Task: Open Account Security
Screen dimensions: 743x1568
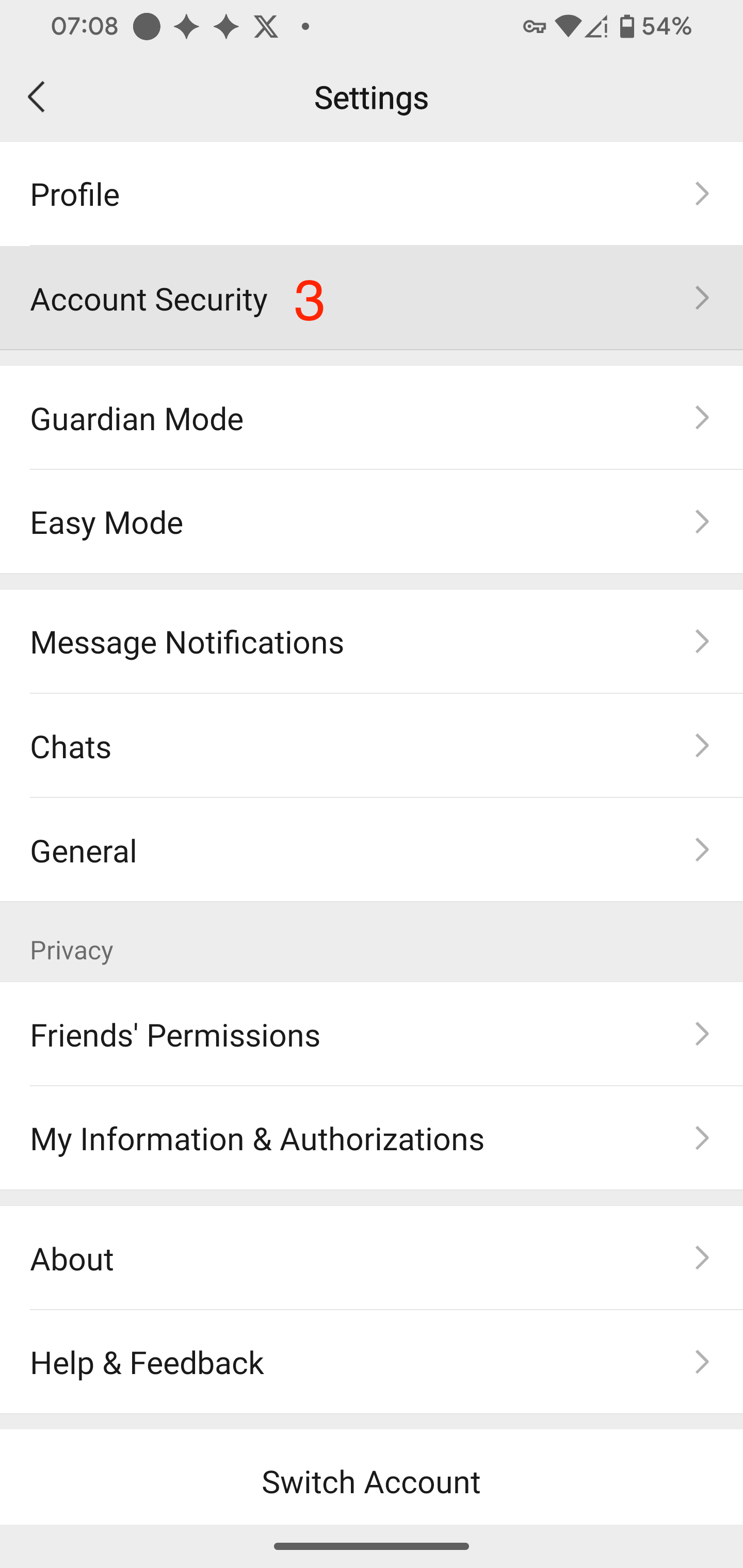Action: click(372, 298)
